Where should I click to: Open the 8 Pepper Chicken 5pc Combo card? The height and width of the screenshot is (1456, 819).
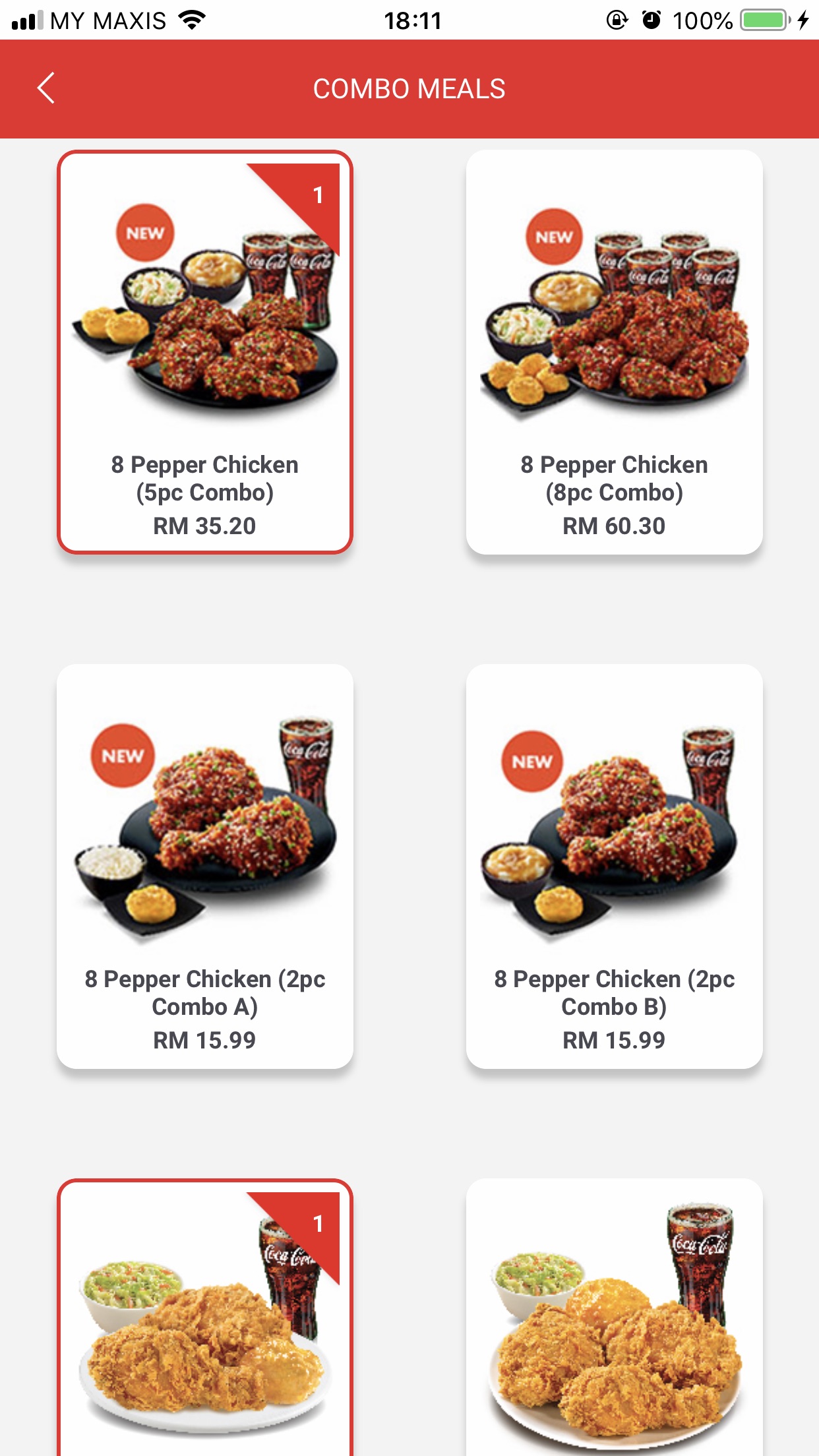[205, 352]
